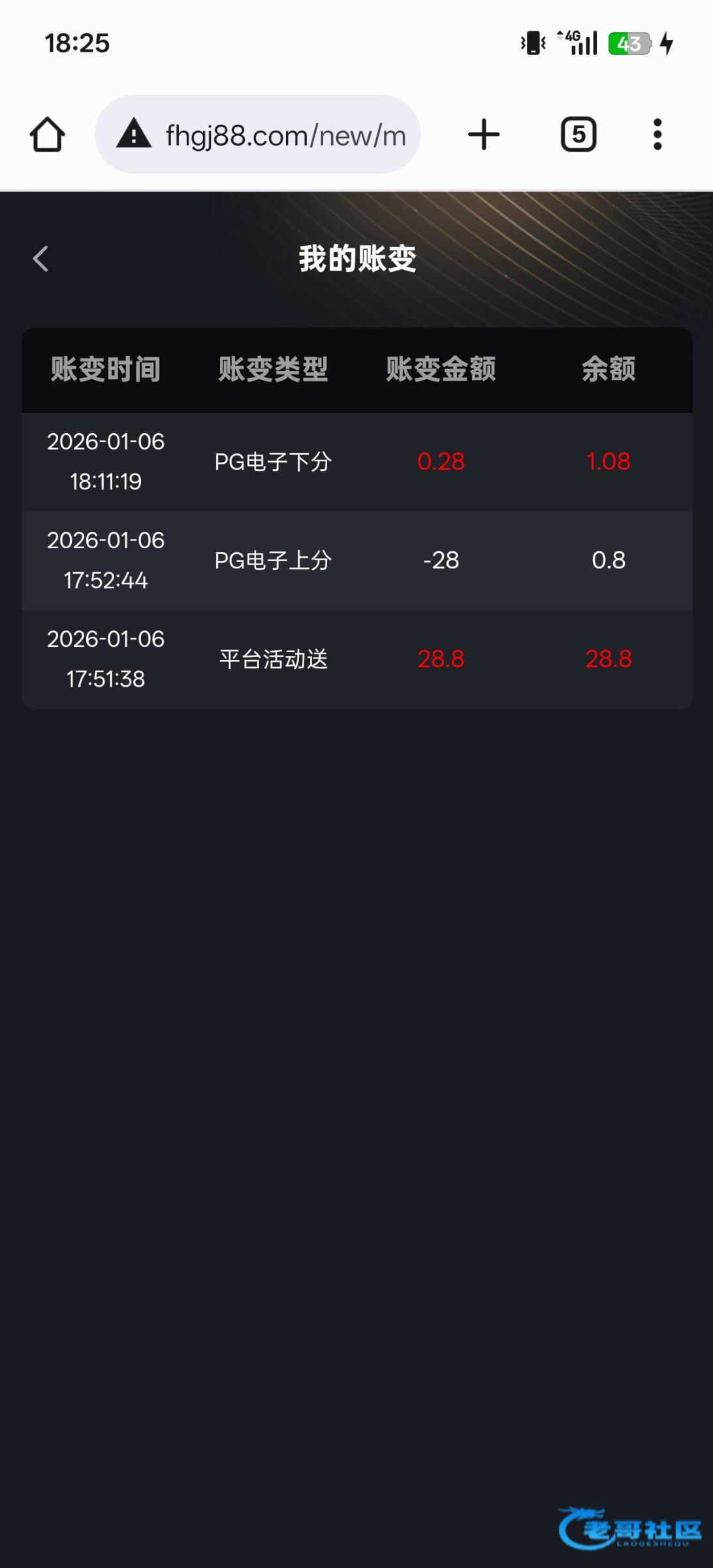This screenshot has height=1568, width=713.
Task: Open a new browser tab
Action: (x=484, y=135)
